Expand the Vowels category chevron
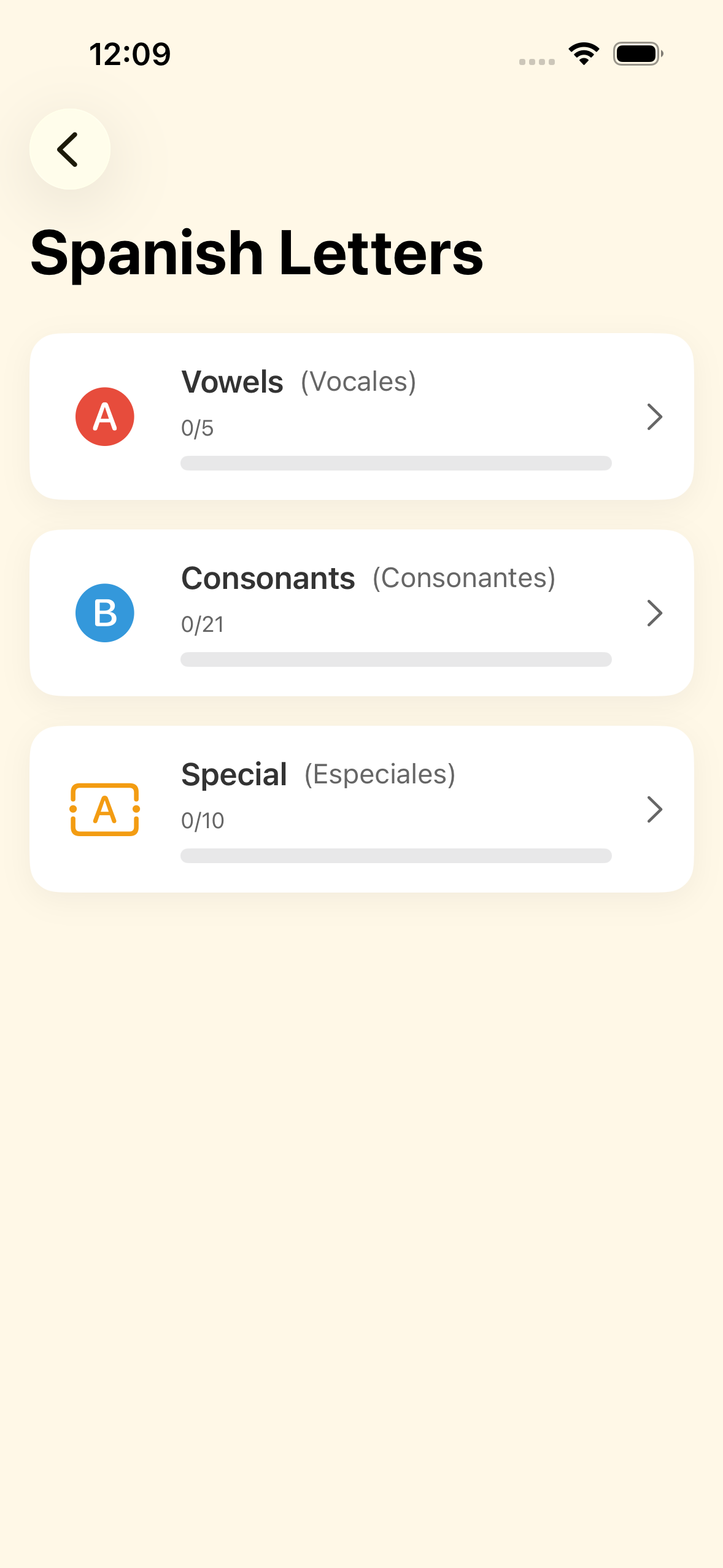This screenshot has width=723, height=1568. click(x=654, y=417)
